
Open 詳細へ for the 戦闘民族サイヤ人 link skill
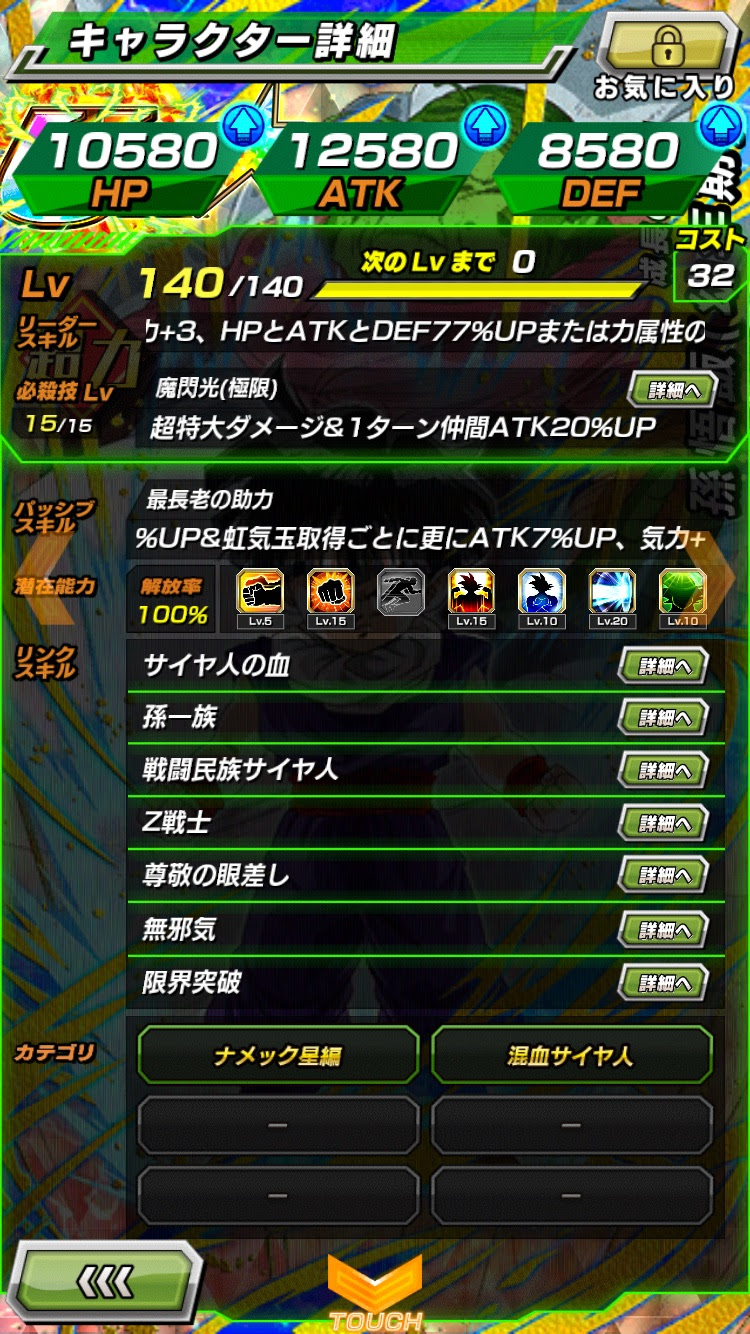664,771
